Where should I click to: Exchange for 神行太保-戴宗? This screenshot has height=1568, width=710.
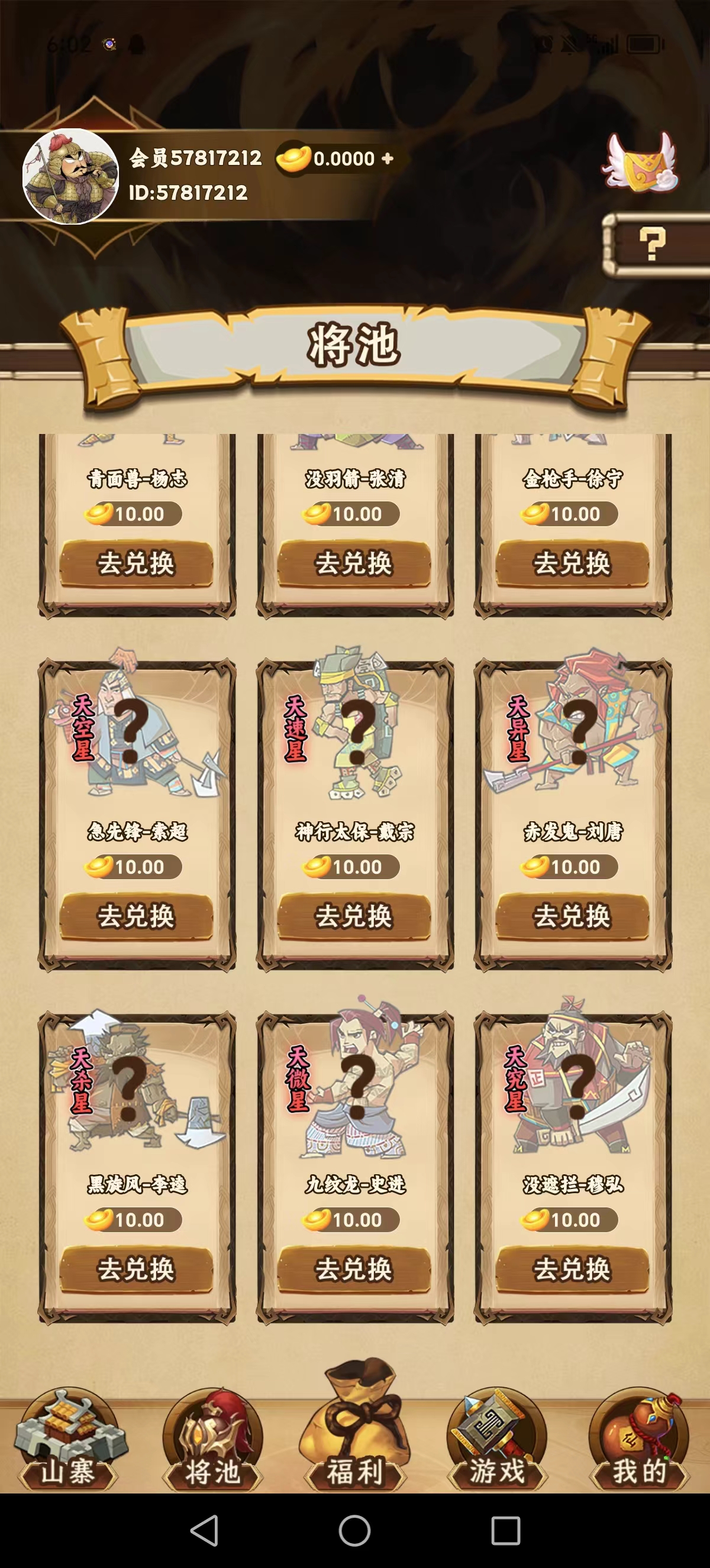tap(354, 916)
